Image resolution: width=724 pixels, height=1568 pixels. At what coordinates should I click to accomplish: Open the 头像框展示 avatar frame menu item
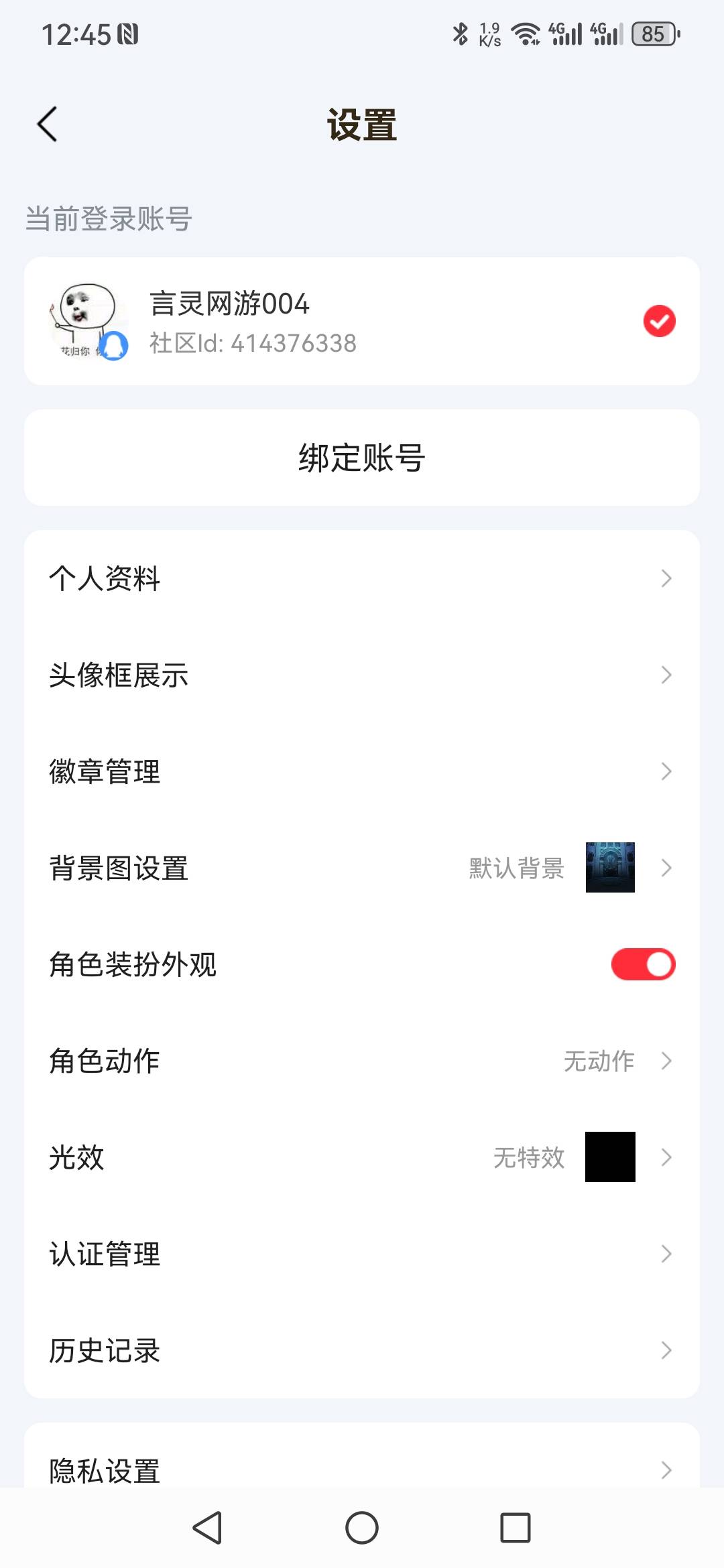362,675
